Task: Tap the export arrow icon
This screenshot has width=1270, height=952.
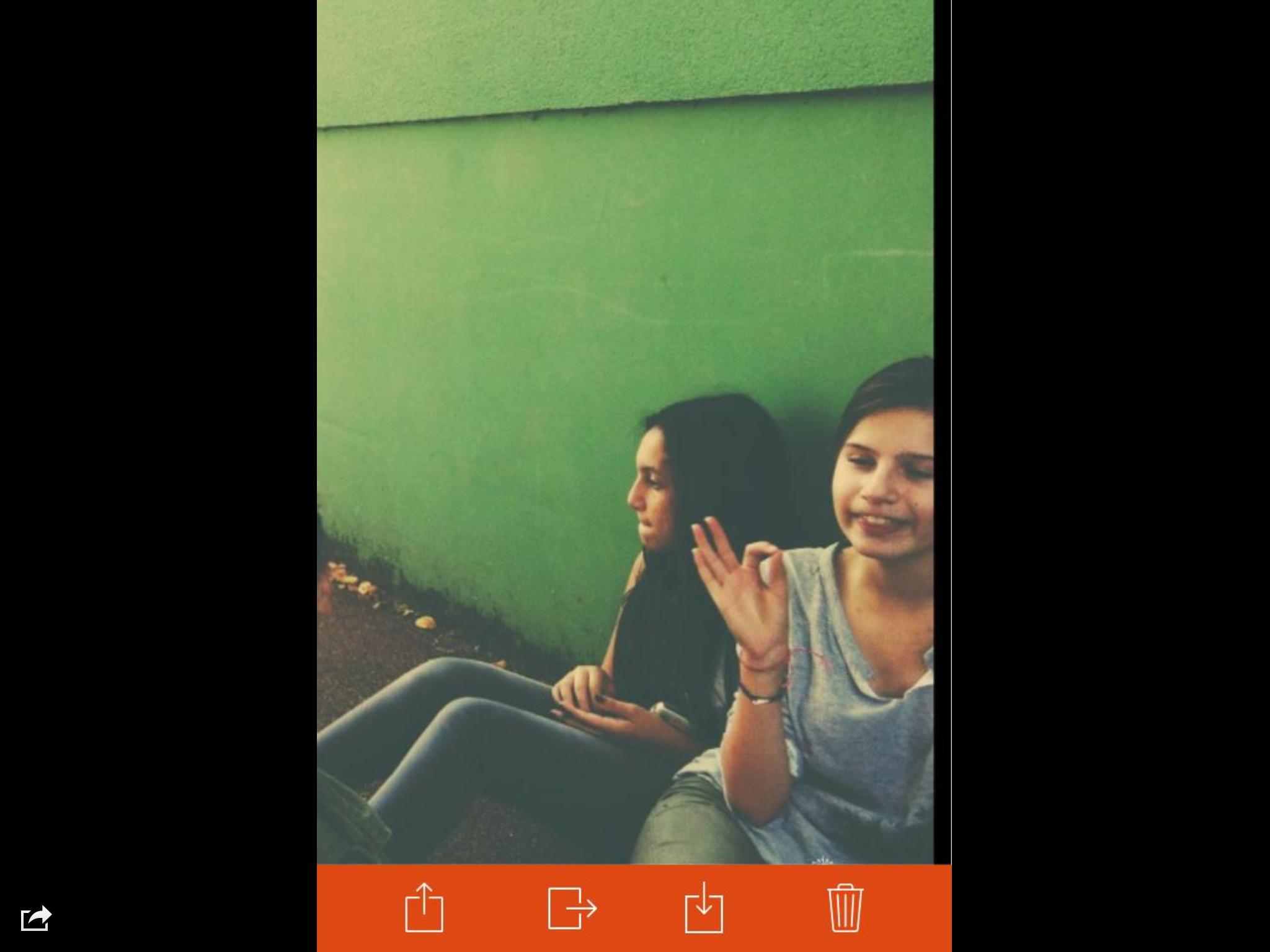Action: pyautogui.click(x=572, y=909)
